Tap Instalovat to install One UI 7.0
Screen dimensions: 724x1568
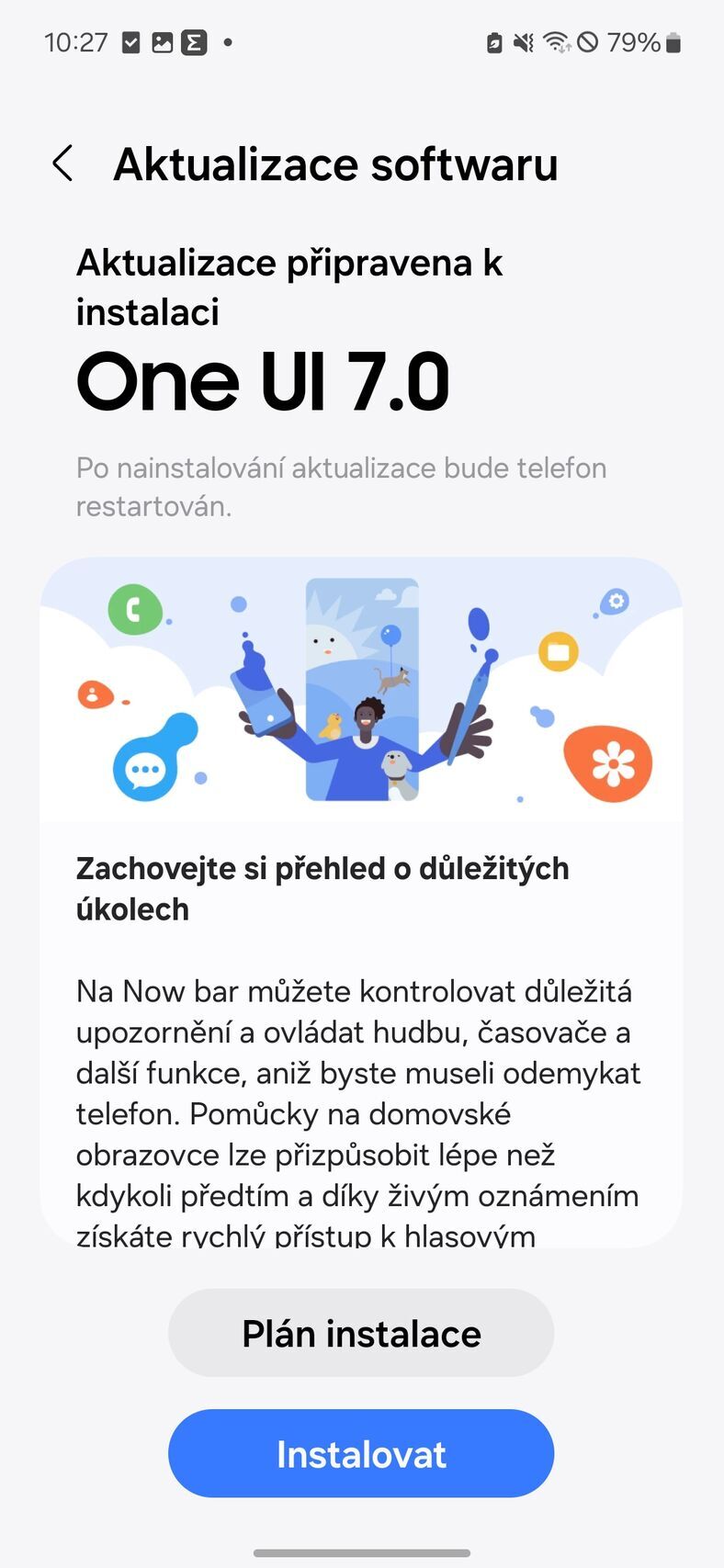pos(361,1454)
